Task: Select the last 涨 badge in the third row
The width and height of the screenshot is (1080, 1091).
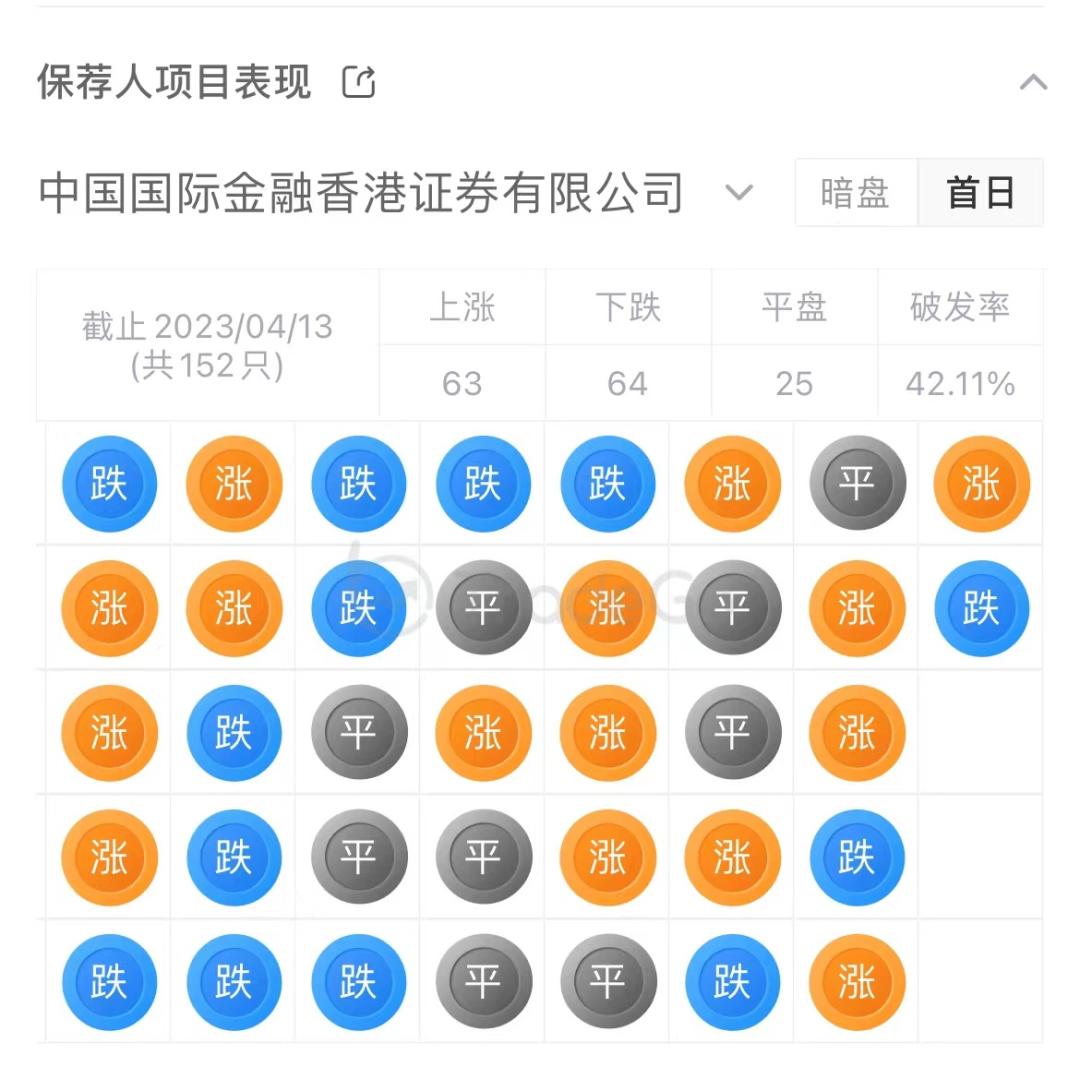Action: point(857,733)
